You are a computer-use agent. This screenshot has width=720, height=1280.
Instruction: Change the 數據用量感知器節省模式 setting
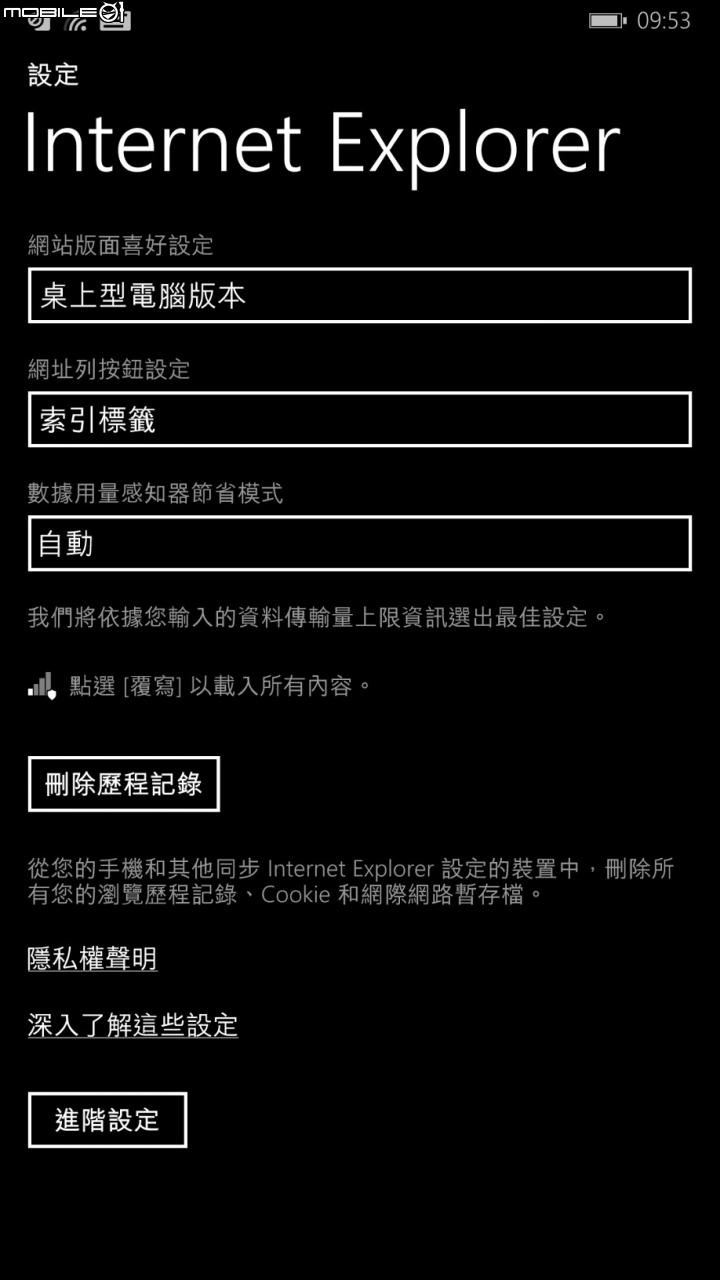pyautogui.click(x=360, y=543)
